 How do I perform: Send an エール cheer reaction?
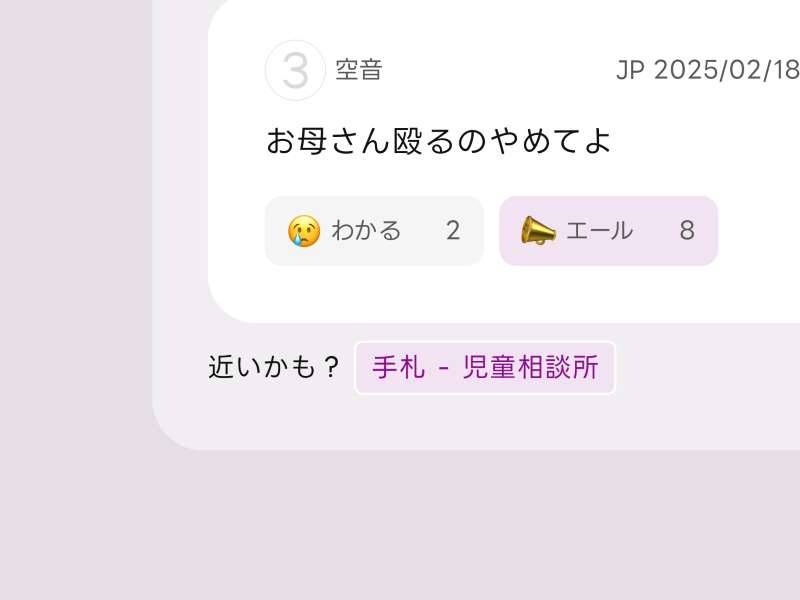coord(608,231)
